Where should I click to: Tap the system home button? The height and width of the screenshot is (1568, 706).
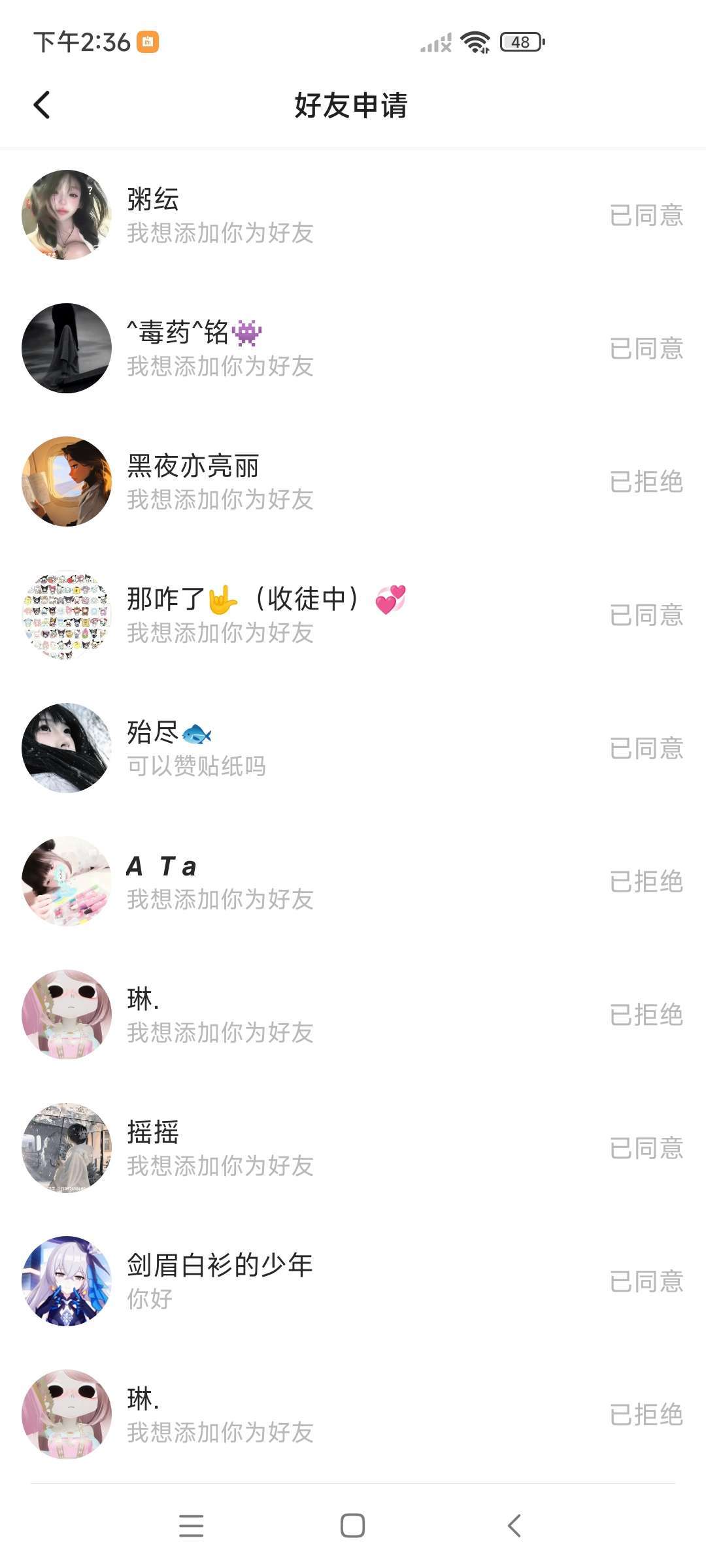[x=352, y=1526]
